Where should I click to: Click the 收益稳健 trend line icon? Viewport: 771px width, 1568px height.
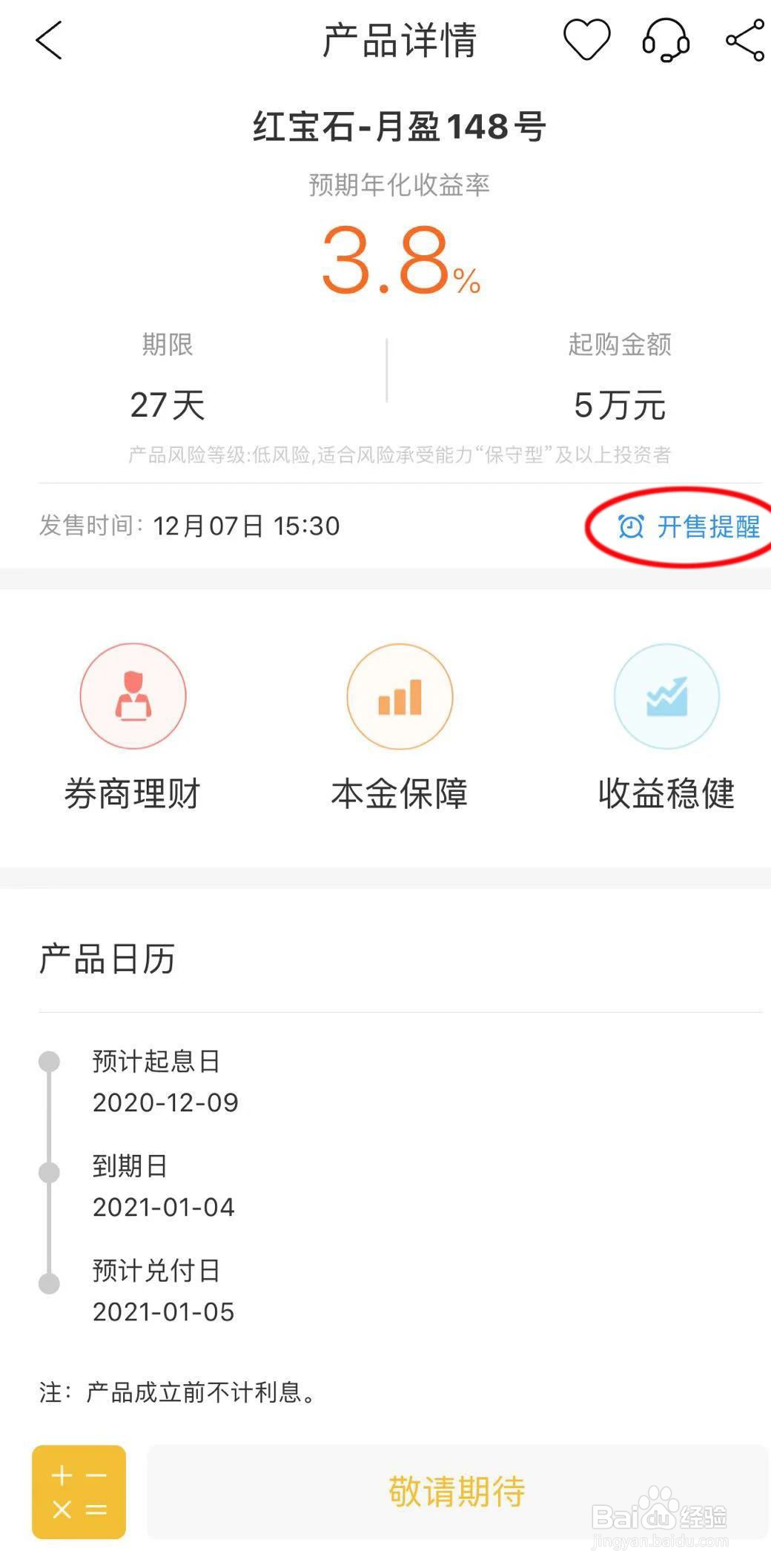click(666, 697)
